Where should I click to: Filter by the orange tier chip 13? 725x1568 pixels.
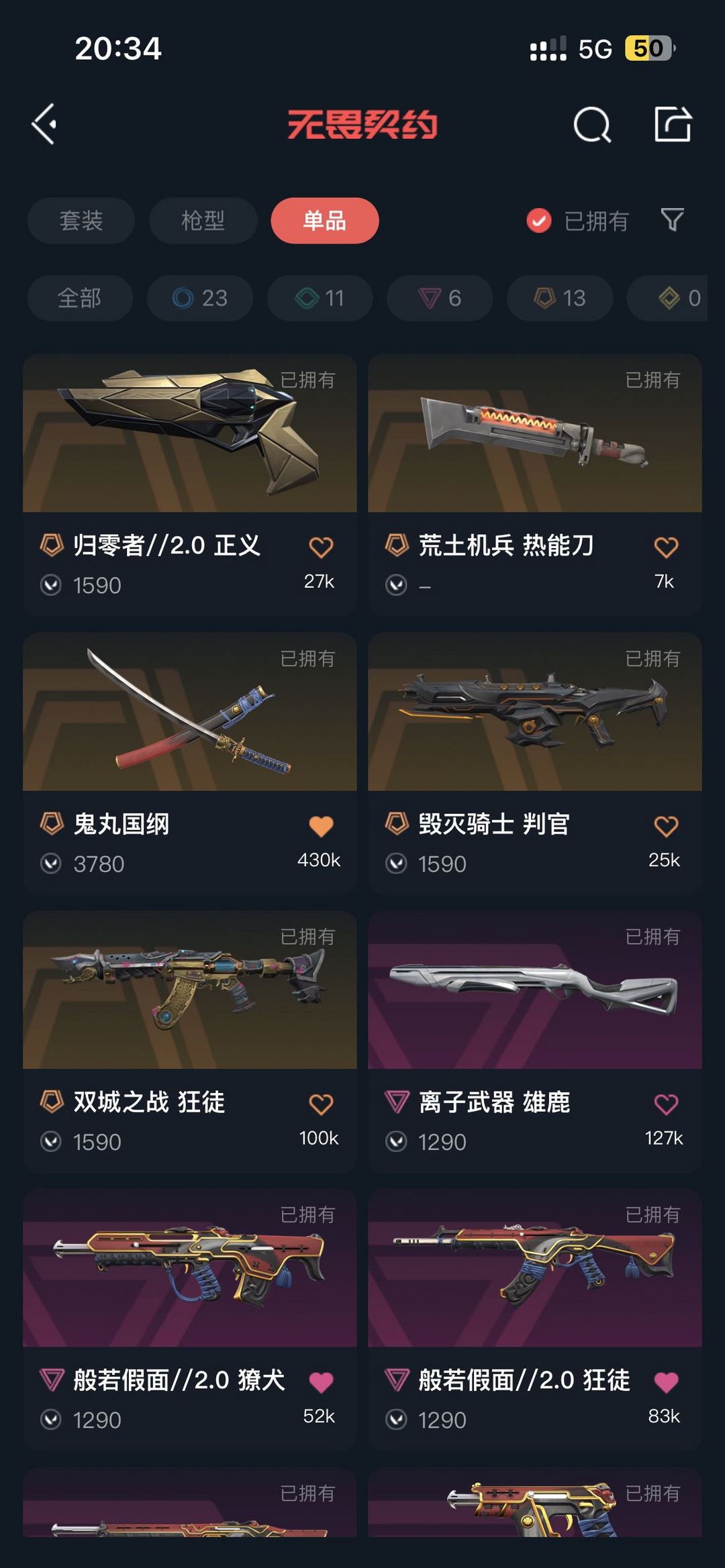point(560,298)
